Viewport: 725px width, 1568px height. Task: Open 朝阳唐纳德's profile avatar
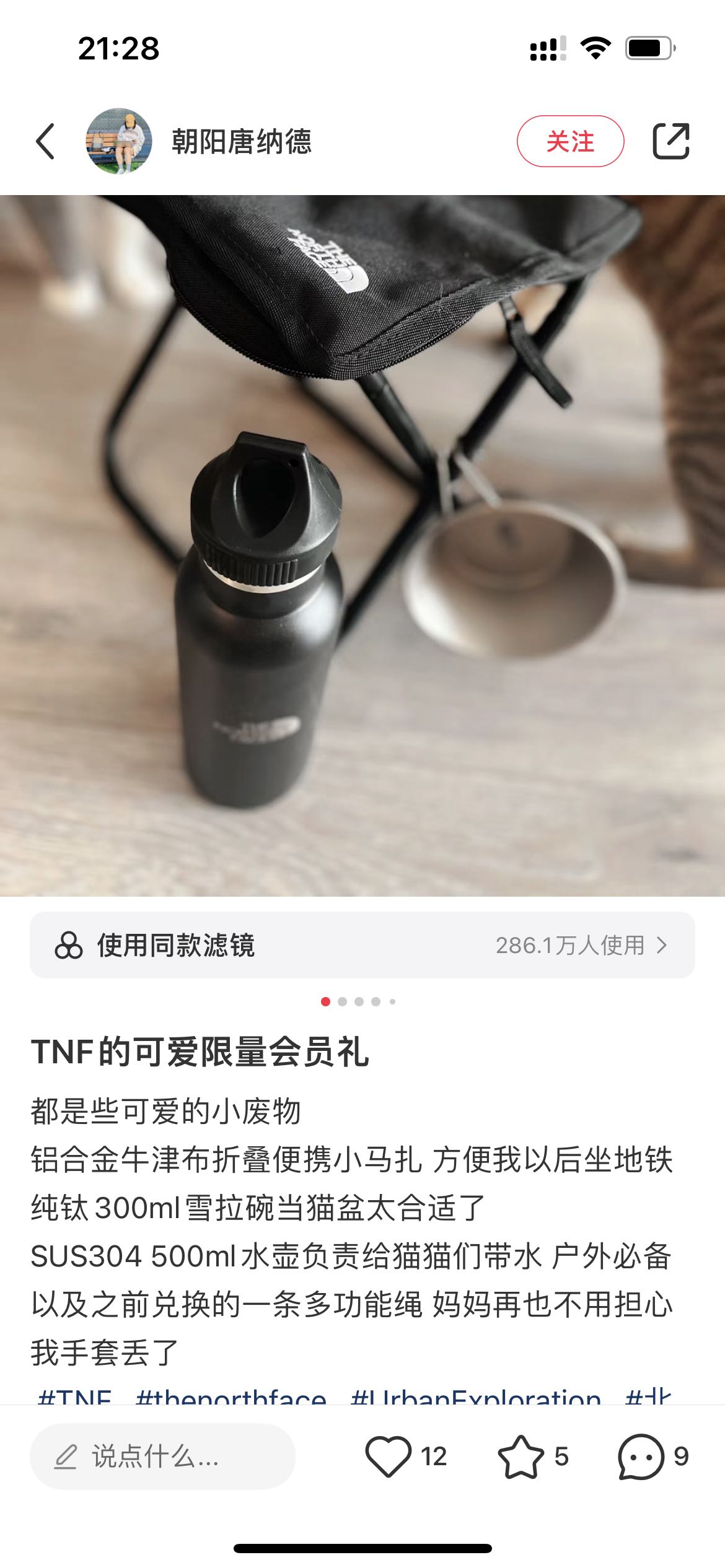118,141
